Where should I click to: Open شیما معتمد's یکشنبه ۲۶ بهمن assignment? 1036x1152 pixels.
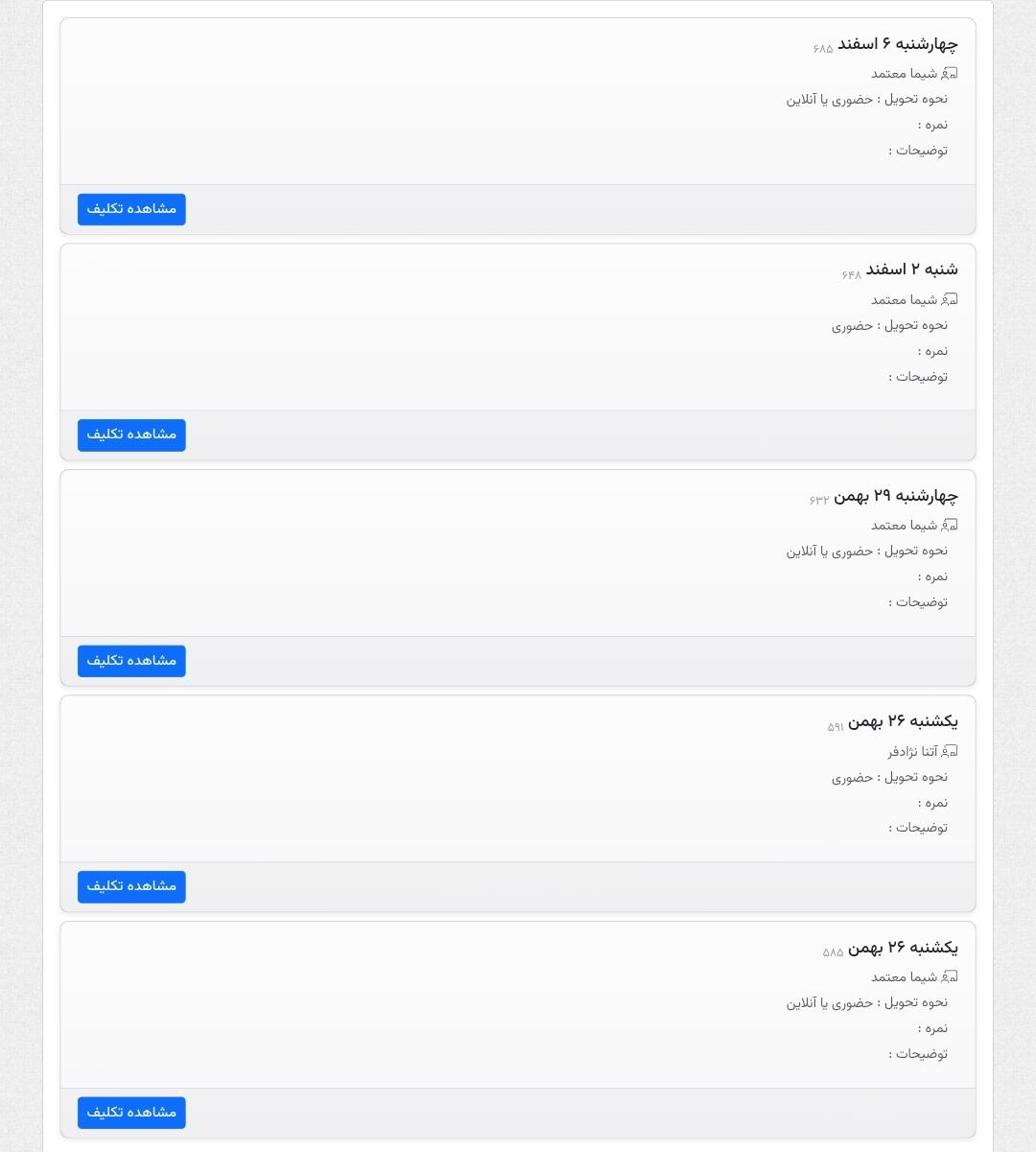point(131,1113)
